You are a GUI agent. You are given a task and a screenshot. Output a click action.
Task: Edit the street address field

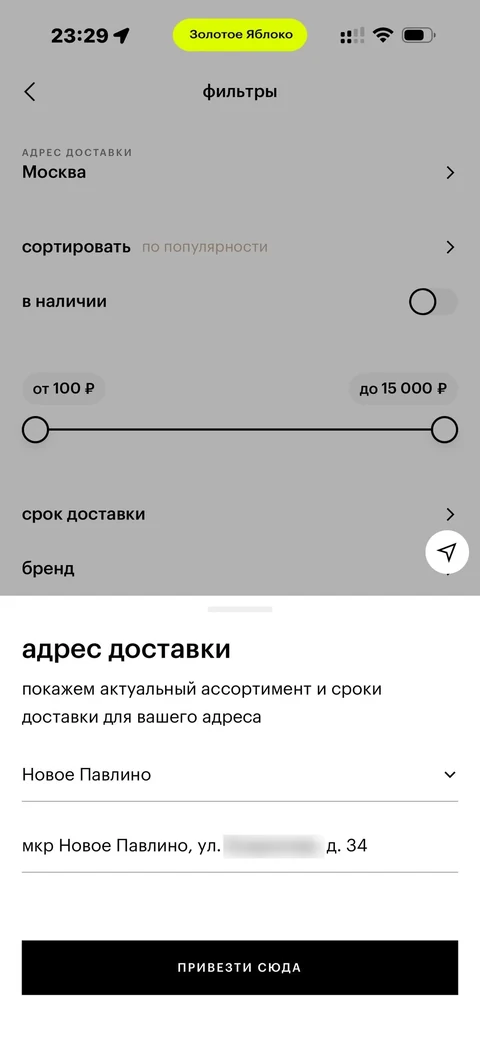240,846
